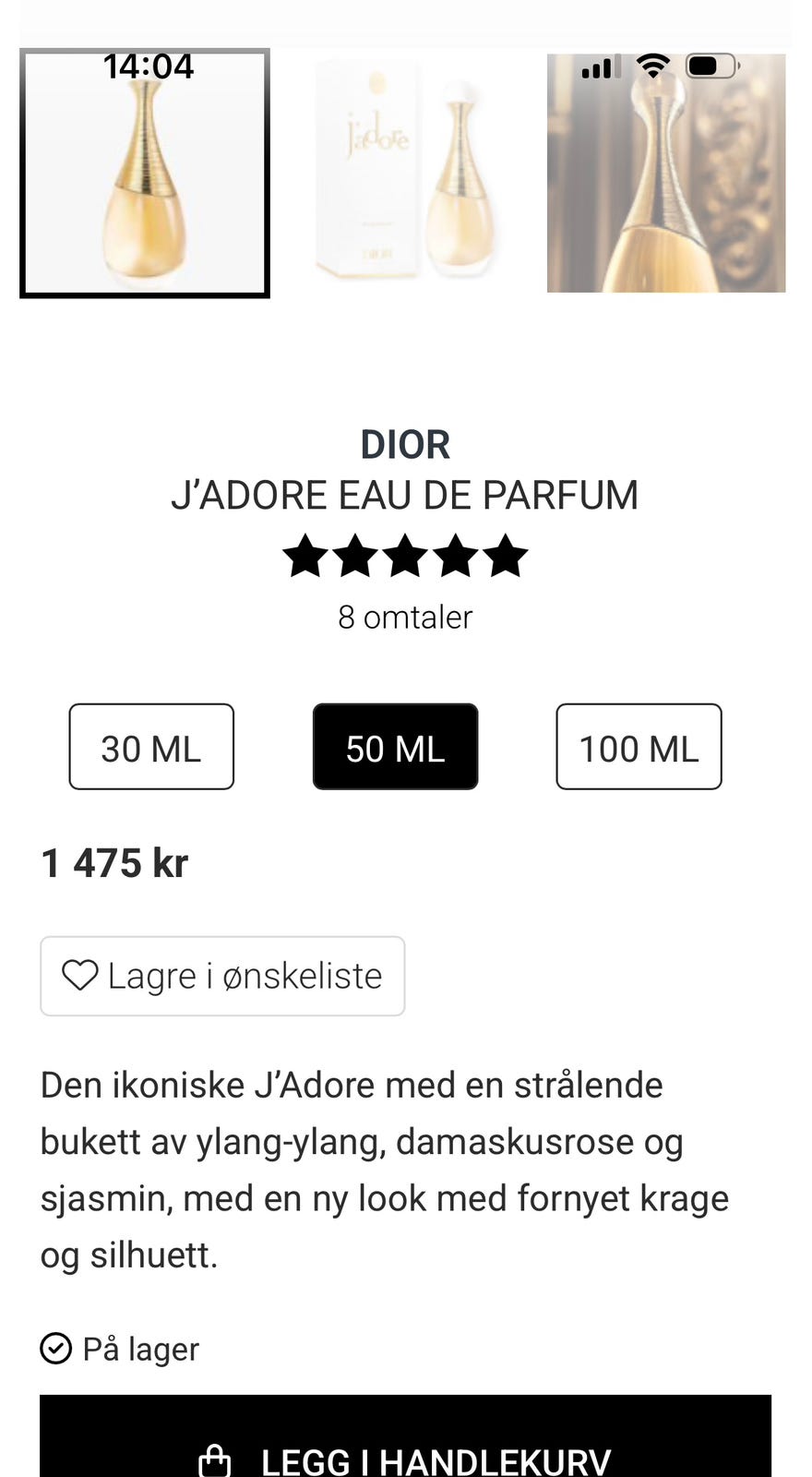Choose the 30 ML size
Screen dimensions: 812x1477
[x=151, y=747]
